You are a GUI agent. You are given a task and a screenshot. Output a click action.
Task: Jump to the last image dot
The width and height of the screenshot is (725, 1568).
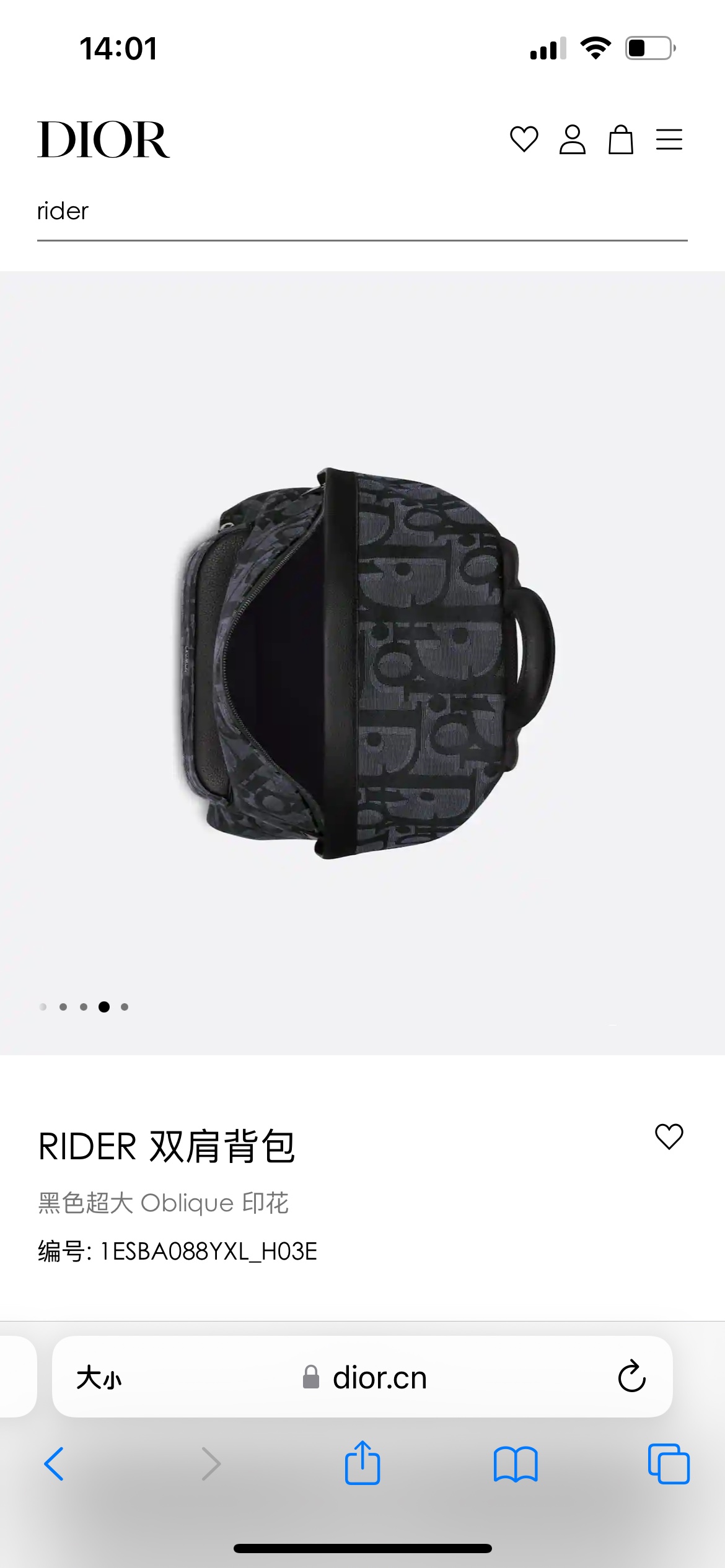[125, 1007]
